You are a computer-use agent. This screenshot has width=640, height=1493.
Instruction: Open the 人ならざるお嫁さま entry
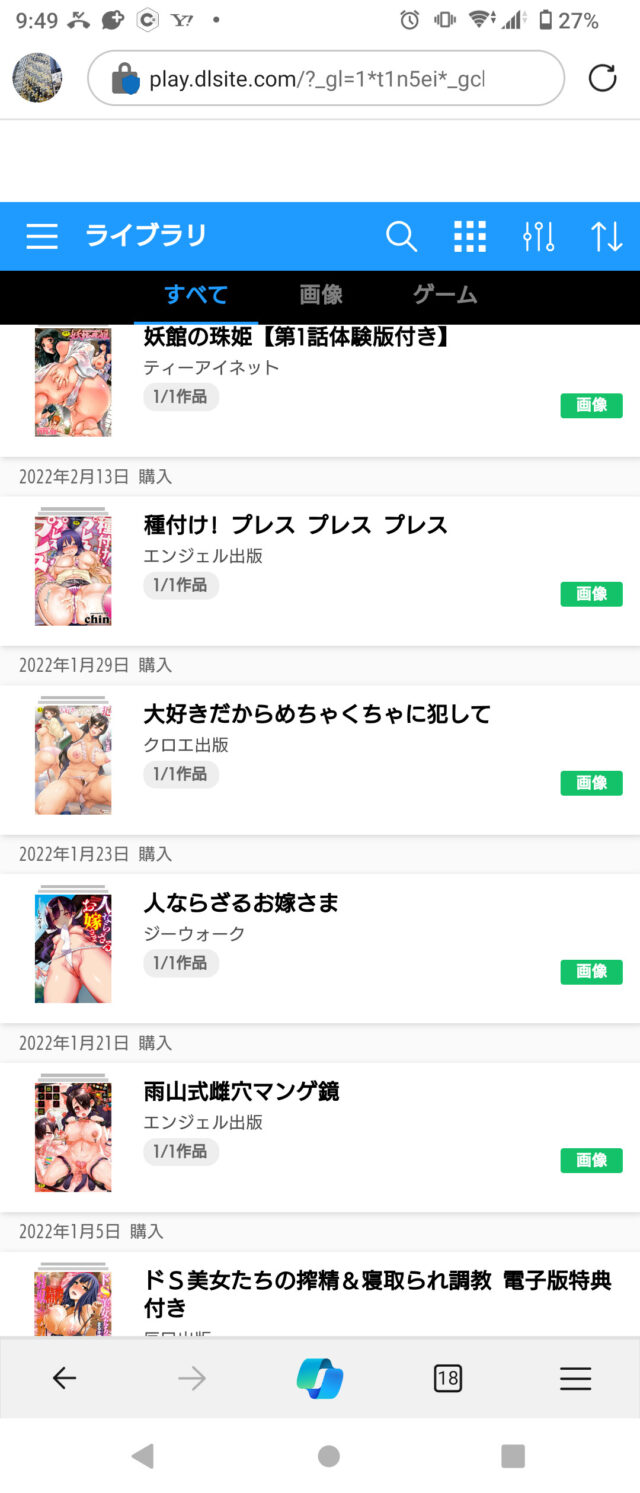(242, 903)
